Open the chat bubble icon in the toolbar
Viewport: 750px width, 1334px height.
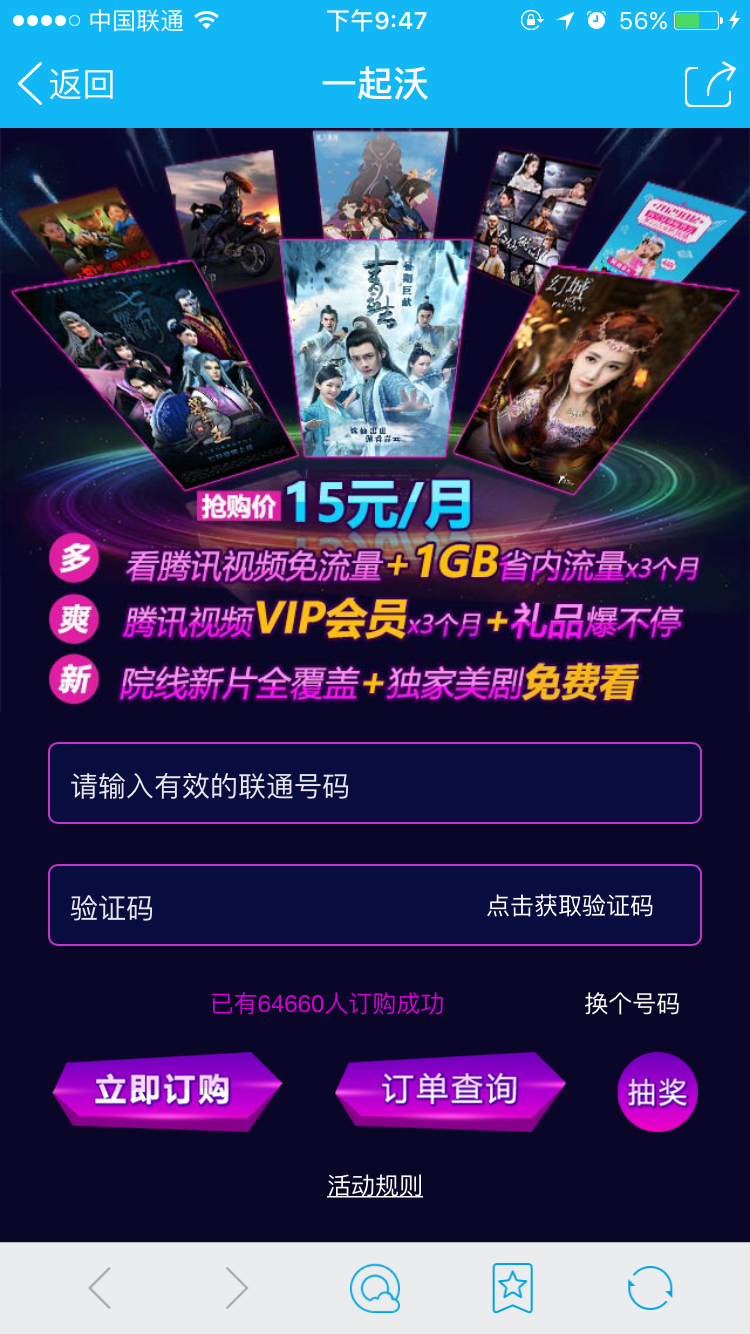(375, 1288)
